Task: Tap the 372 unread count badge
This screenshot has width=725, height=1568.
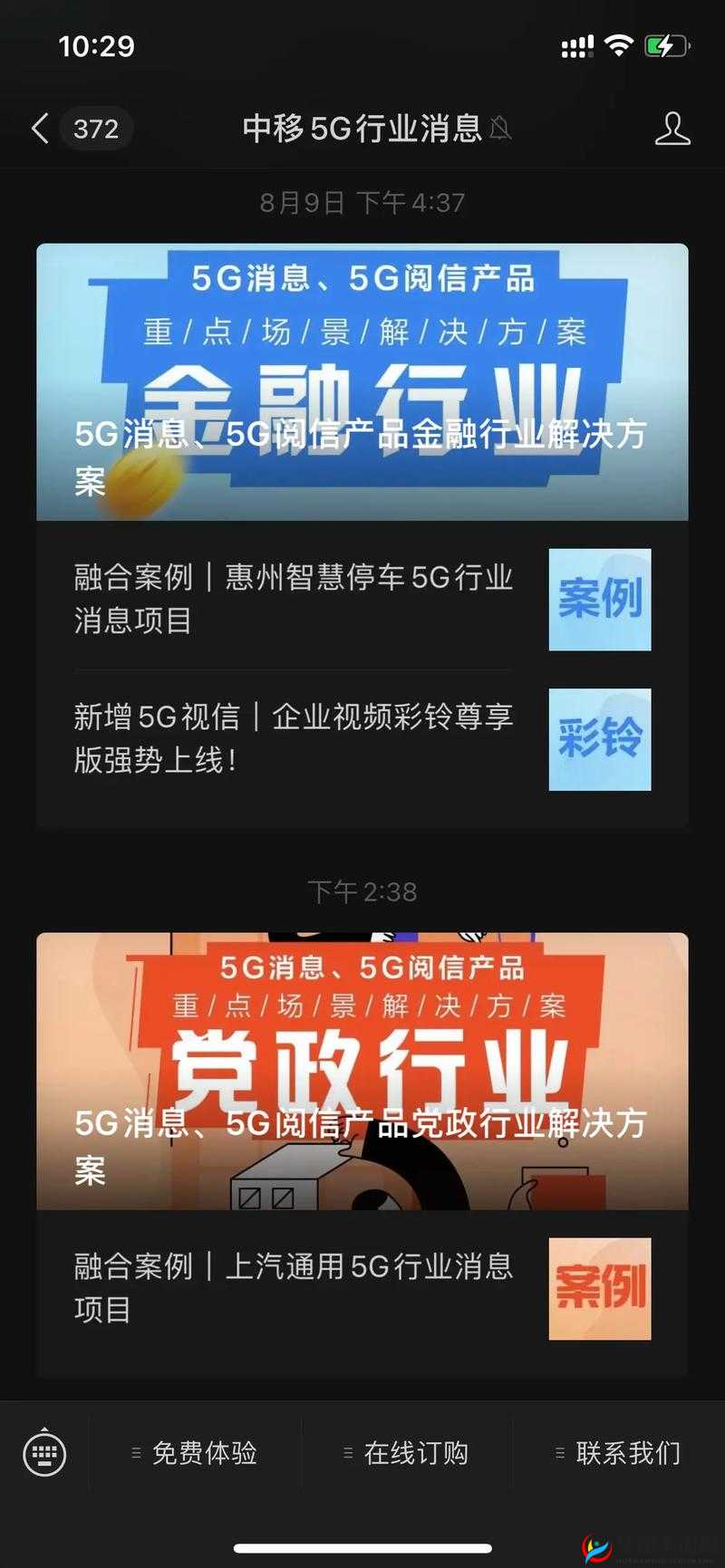Action: [x=95, y=128]
